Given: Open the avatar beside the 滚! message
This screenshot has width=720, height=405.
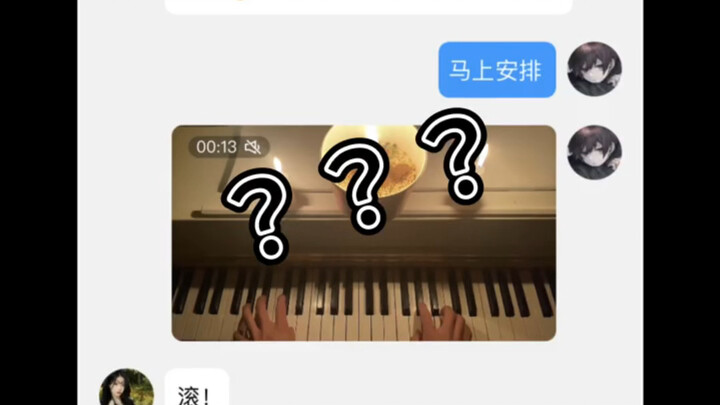Looking at the screenshot, I should pyautogui.click(x=127, y=390).
